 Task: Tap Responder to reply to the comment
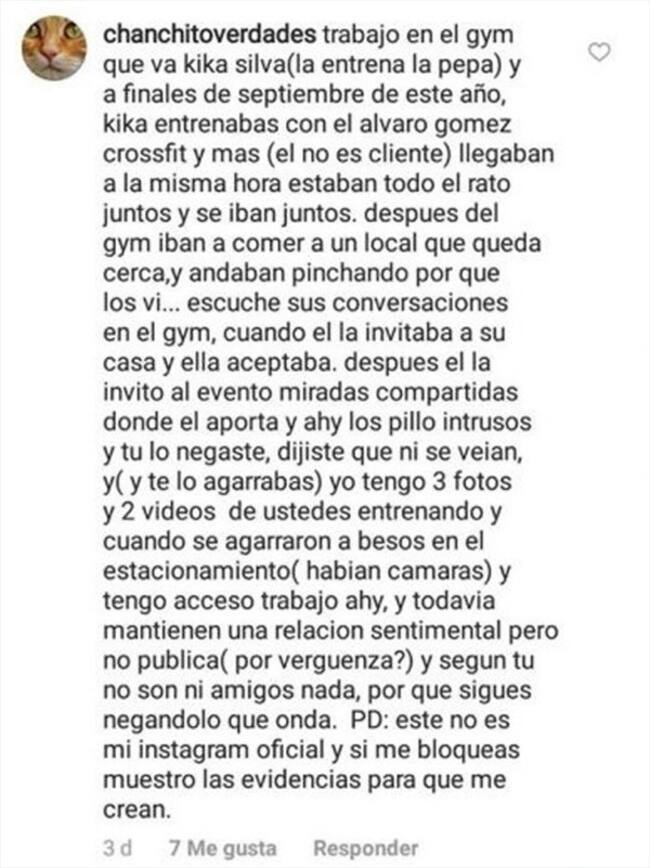coord(367,847)
